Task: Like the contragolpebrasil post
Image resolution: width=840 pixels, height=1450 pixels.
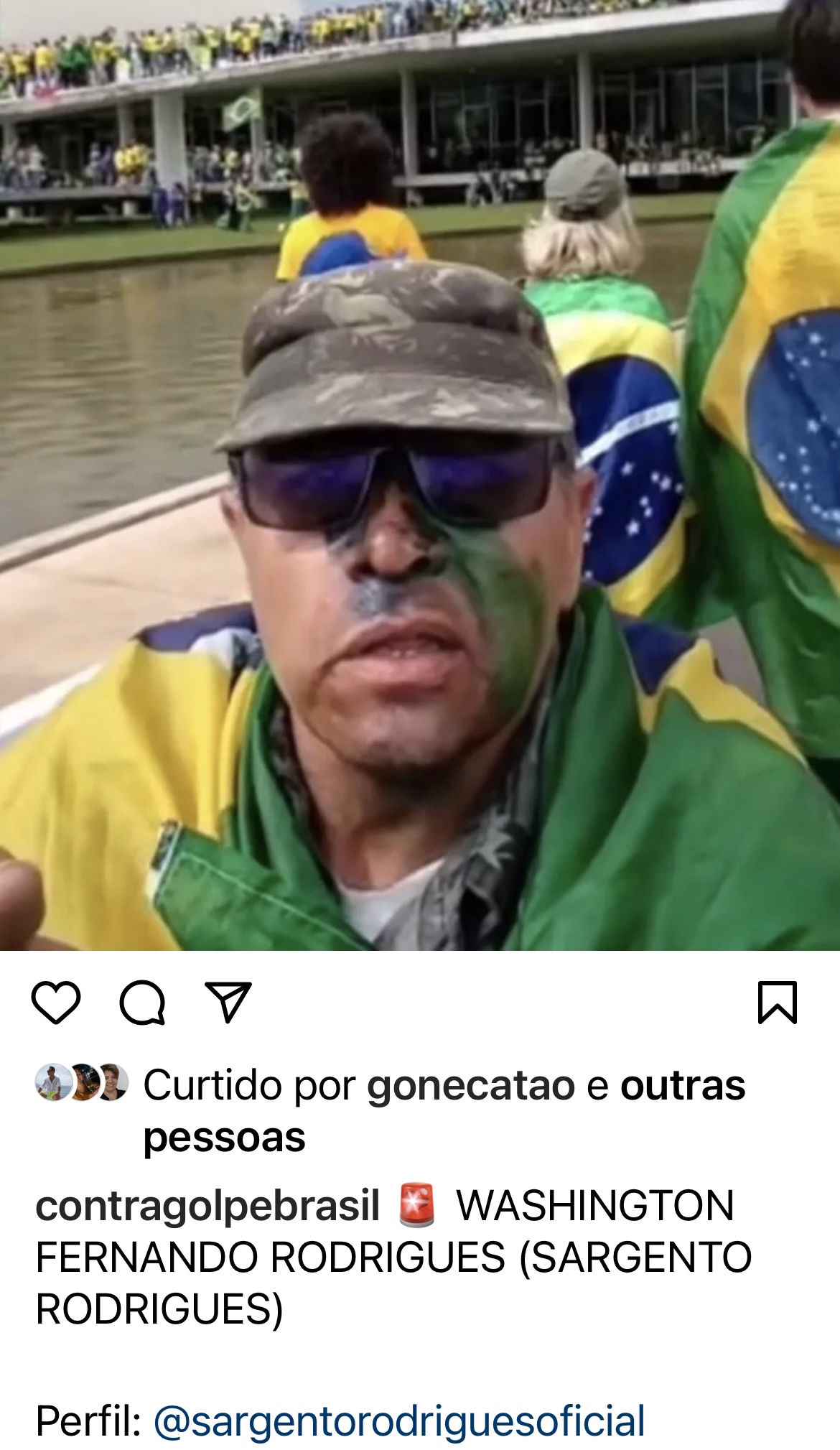Action: [56, 1002]
